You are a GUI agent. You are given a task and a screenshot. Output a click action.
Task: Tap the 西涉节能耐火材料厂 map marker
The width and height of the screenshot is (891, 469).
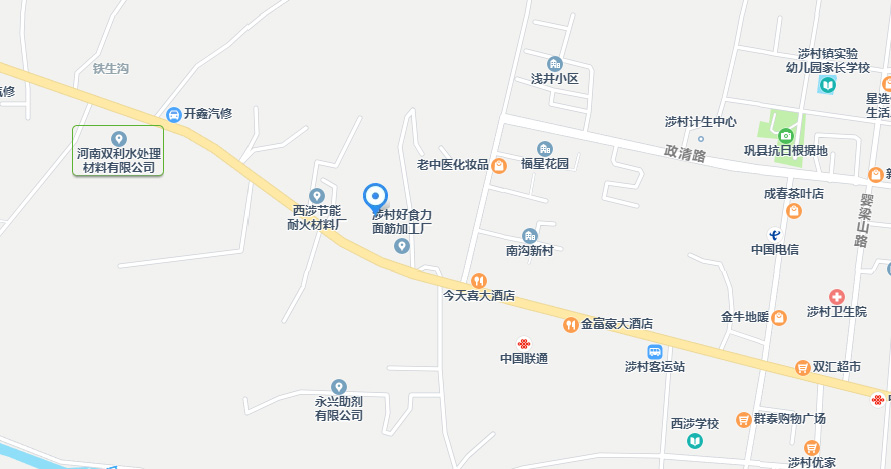click(317, 195)
